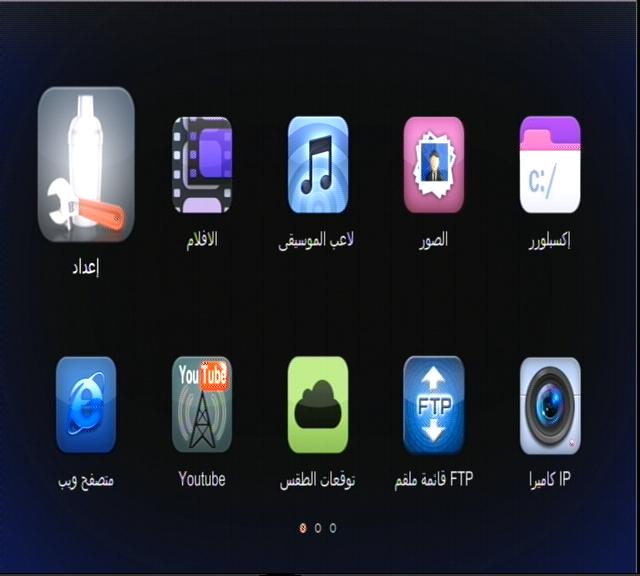The width and height of the screenshot is (640, 576).
Task: Launch إكسبلورر file explorer
Action: tap(550, 165)
